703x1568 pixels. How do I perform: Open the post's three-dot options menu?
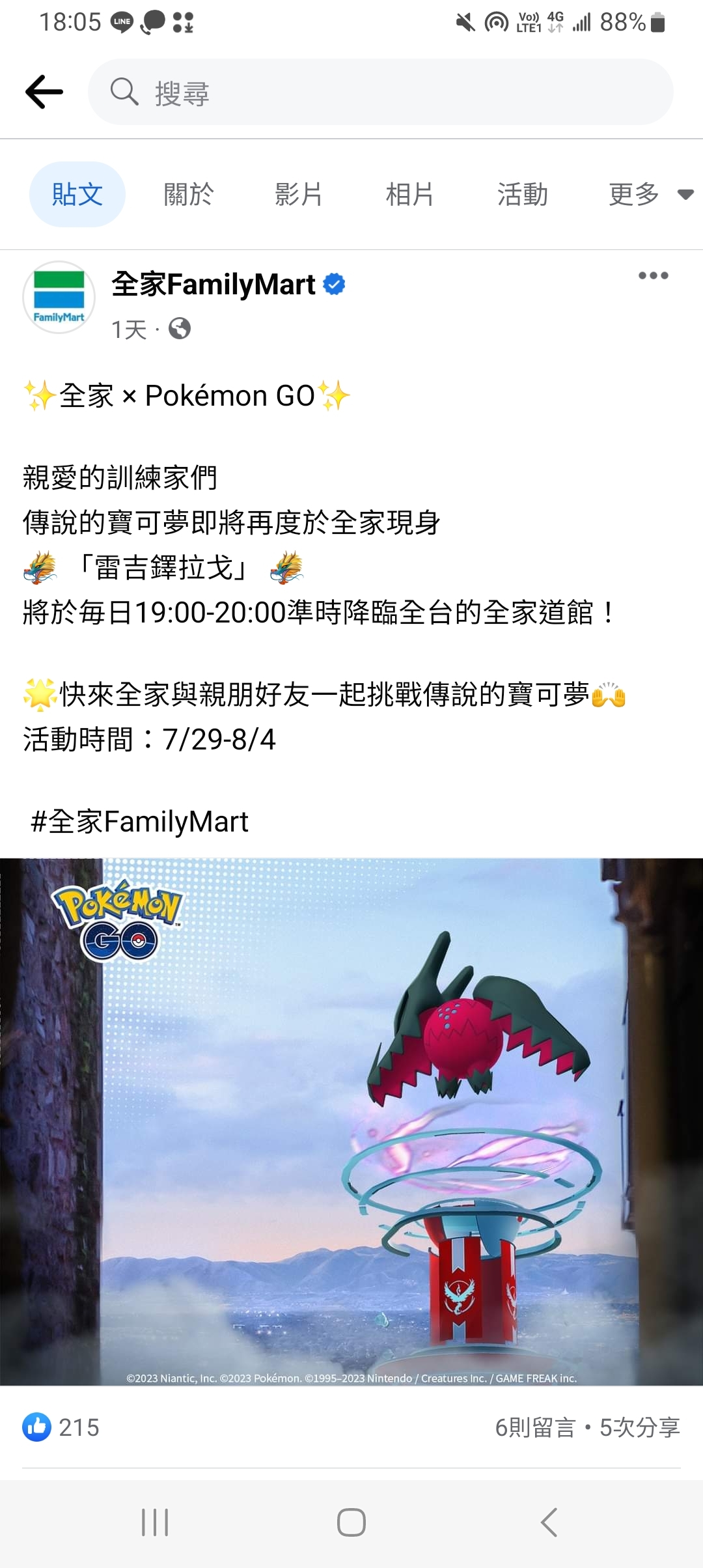coord(653,275)
